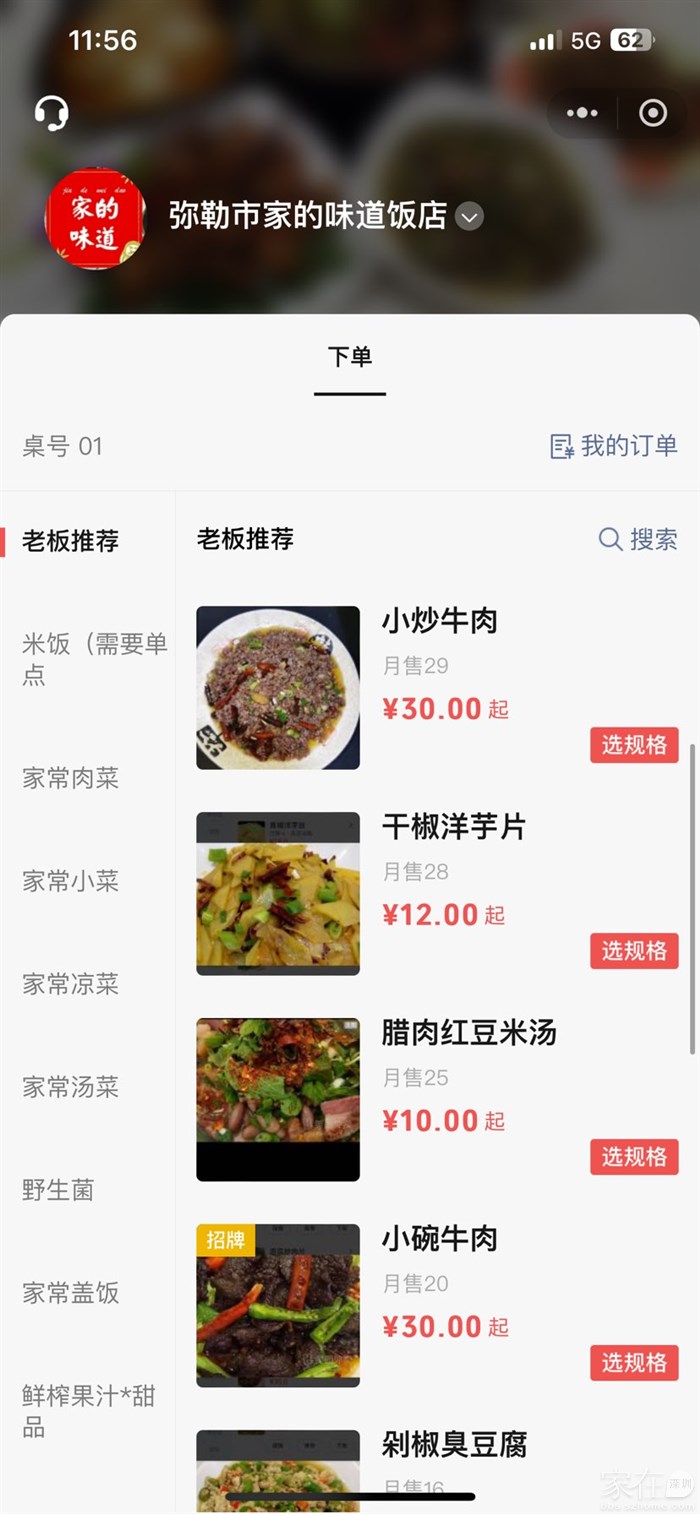700x1514 pixels.
Task: Select the 下单 tab
Action: 350,358
